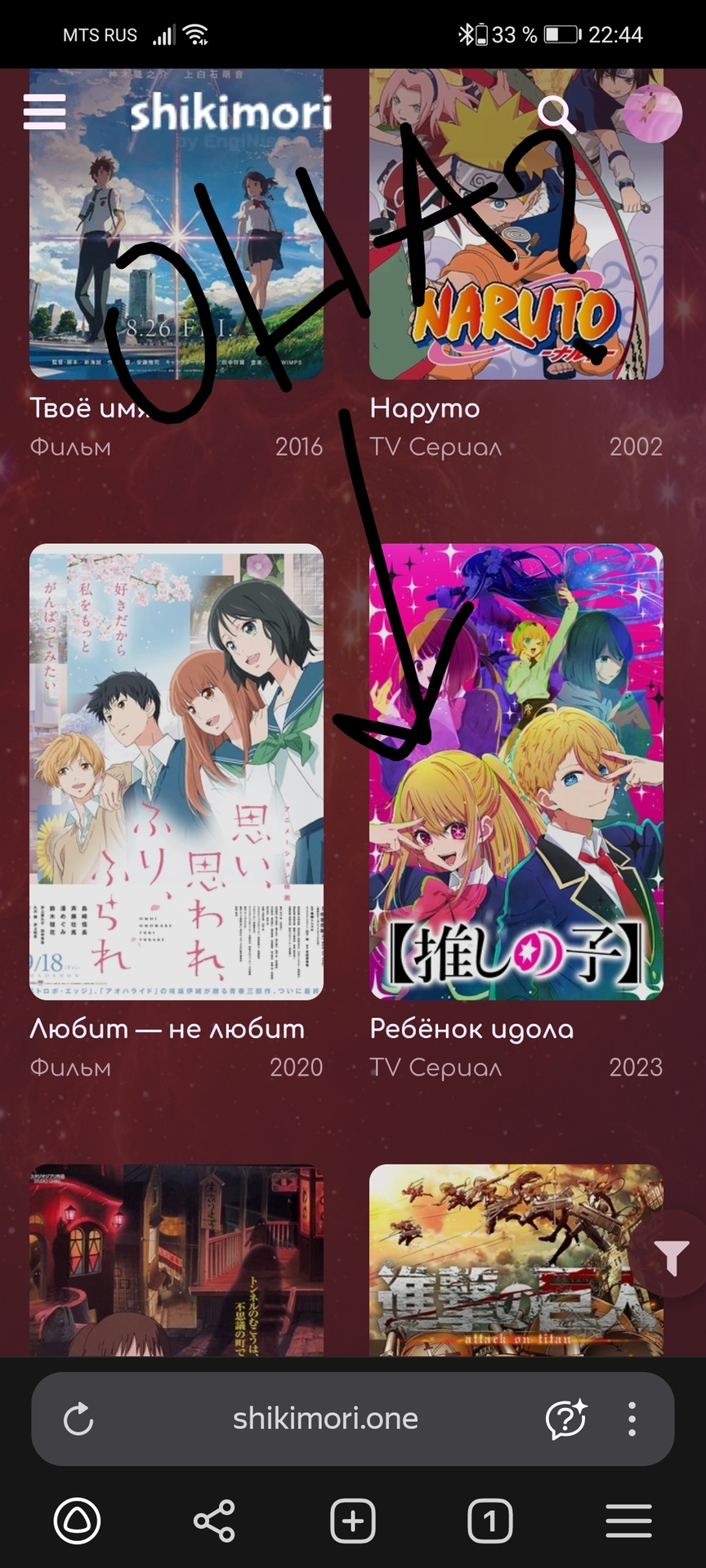Open the Alice assistant button

77,1521
